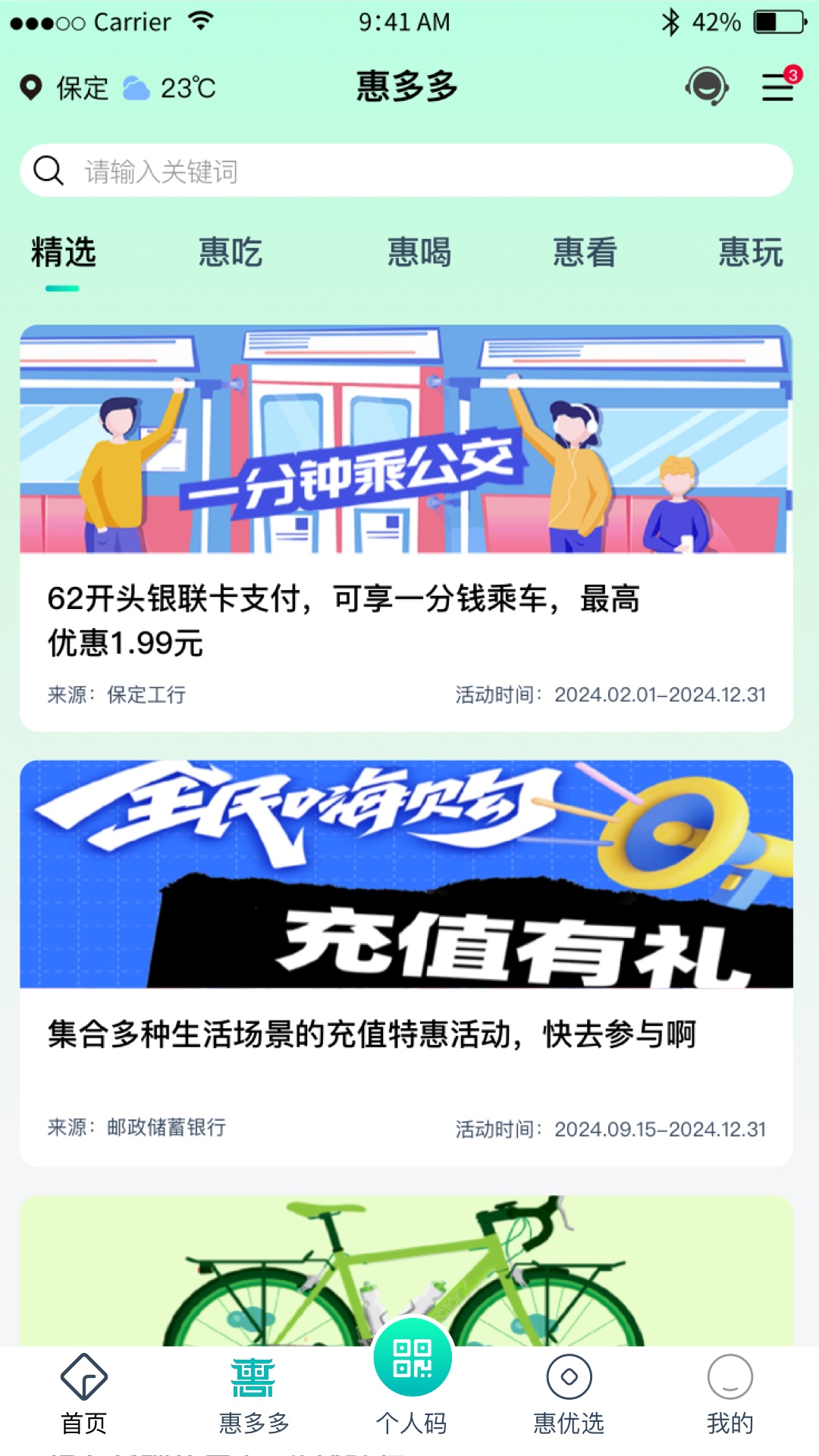Image resolution: width=819 pixels, height=1456 pixels.
Task: View the 惠玩 category
Action: (x=751, y=253)
